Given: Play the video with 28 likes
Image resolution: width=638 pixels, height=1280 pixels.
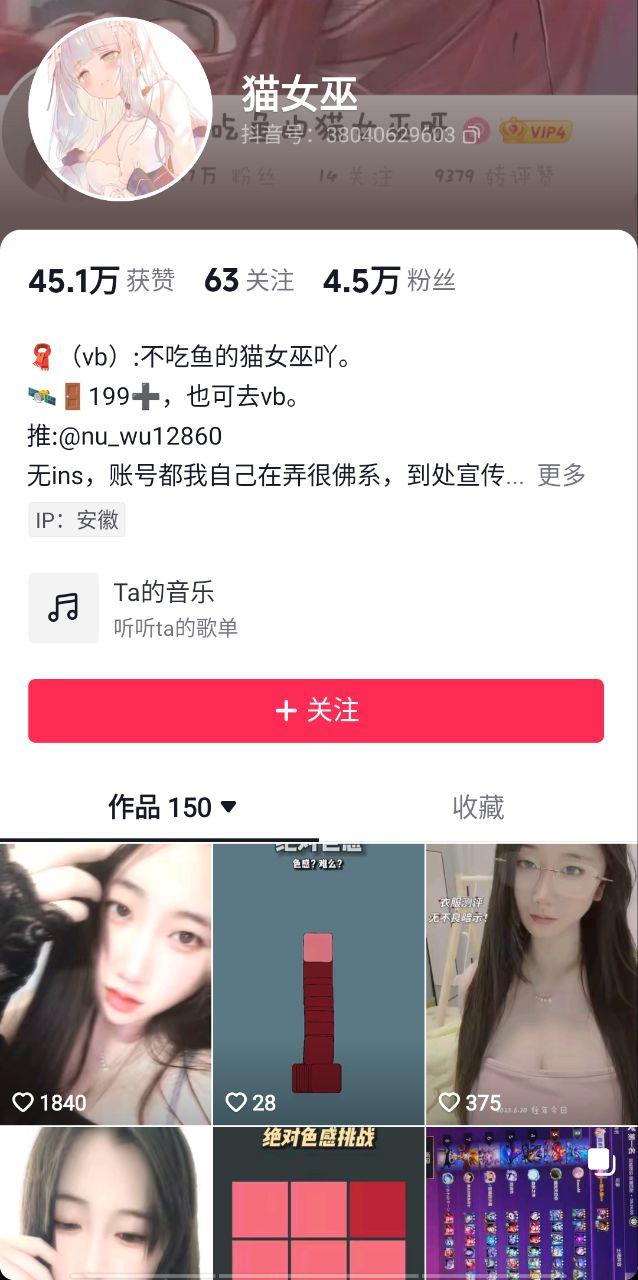Looking at the screenshot, I should [x=318, y=984].
